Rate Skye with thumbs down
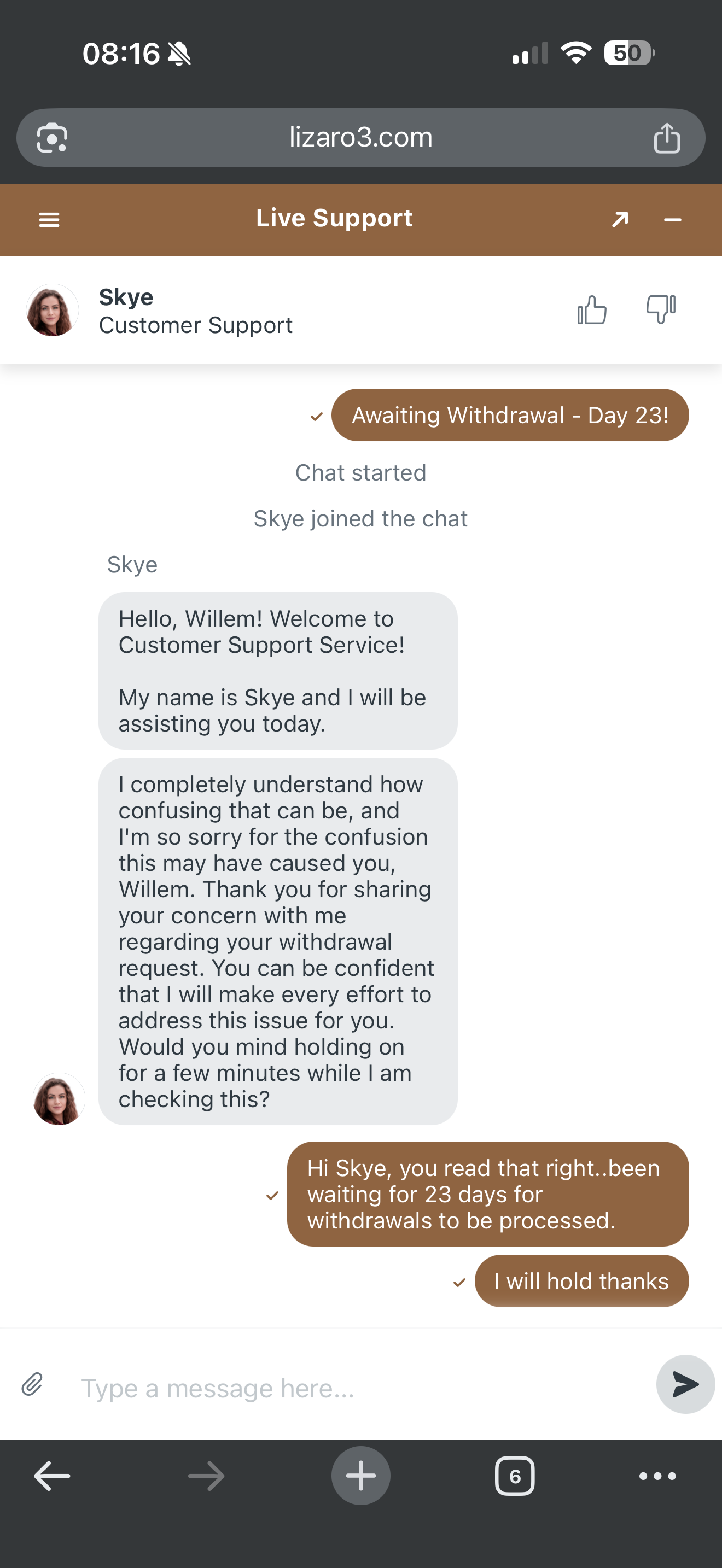 pyautogui.click(x=661, y=309)
